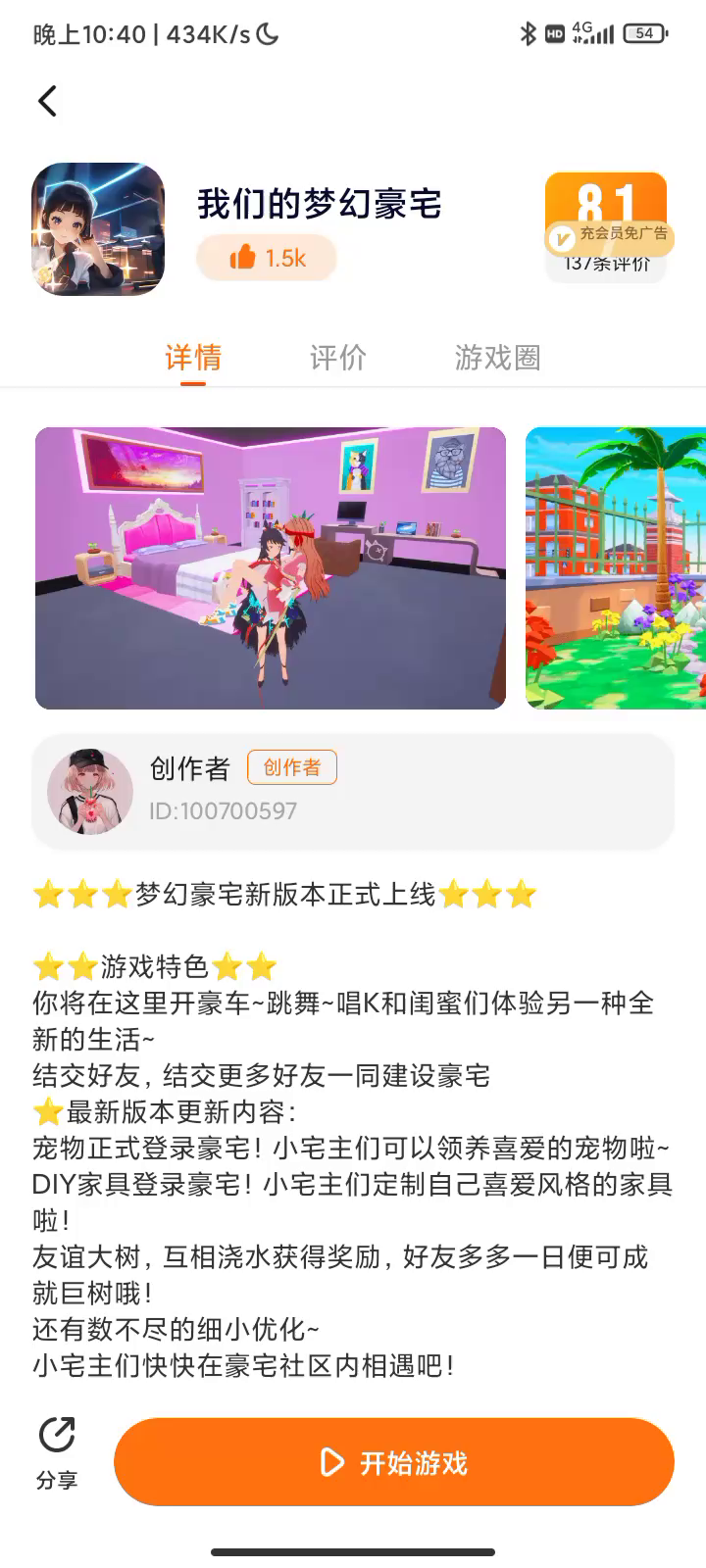706x1568 pixels.
Task: Switch to the 游戏圈 tab
Action: click(x=497, y=358)
